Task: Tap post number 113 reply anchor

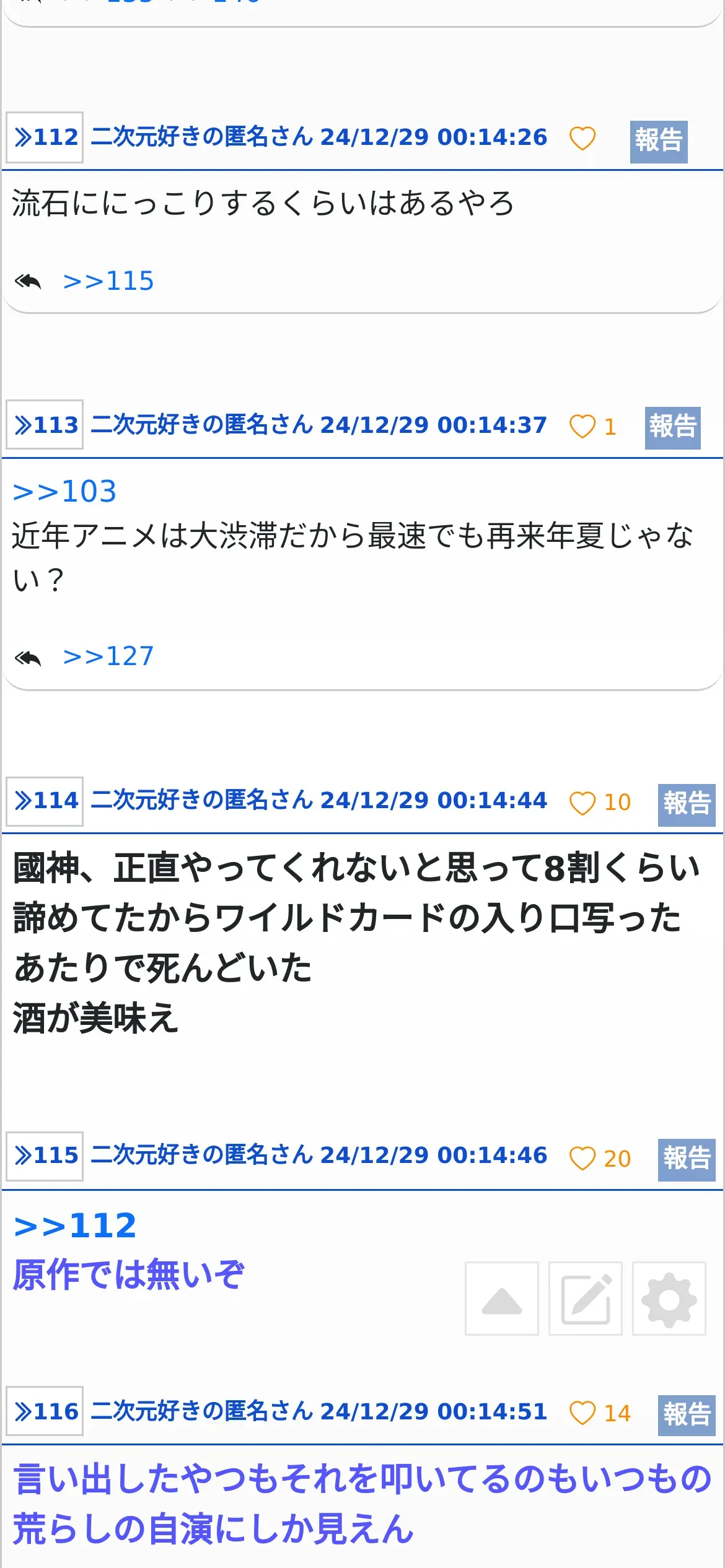Action: [45, 425]
